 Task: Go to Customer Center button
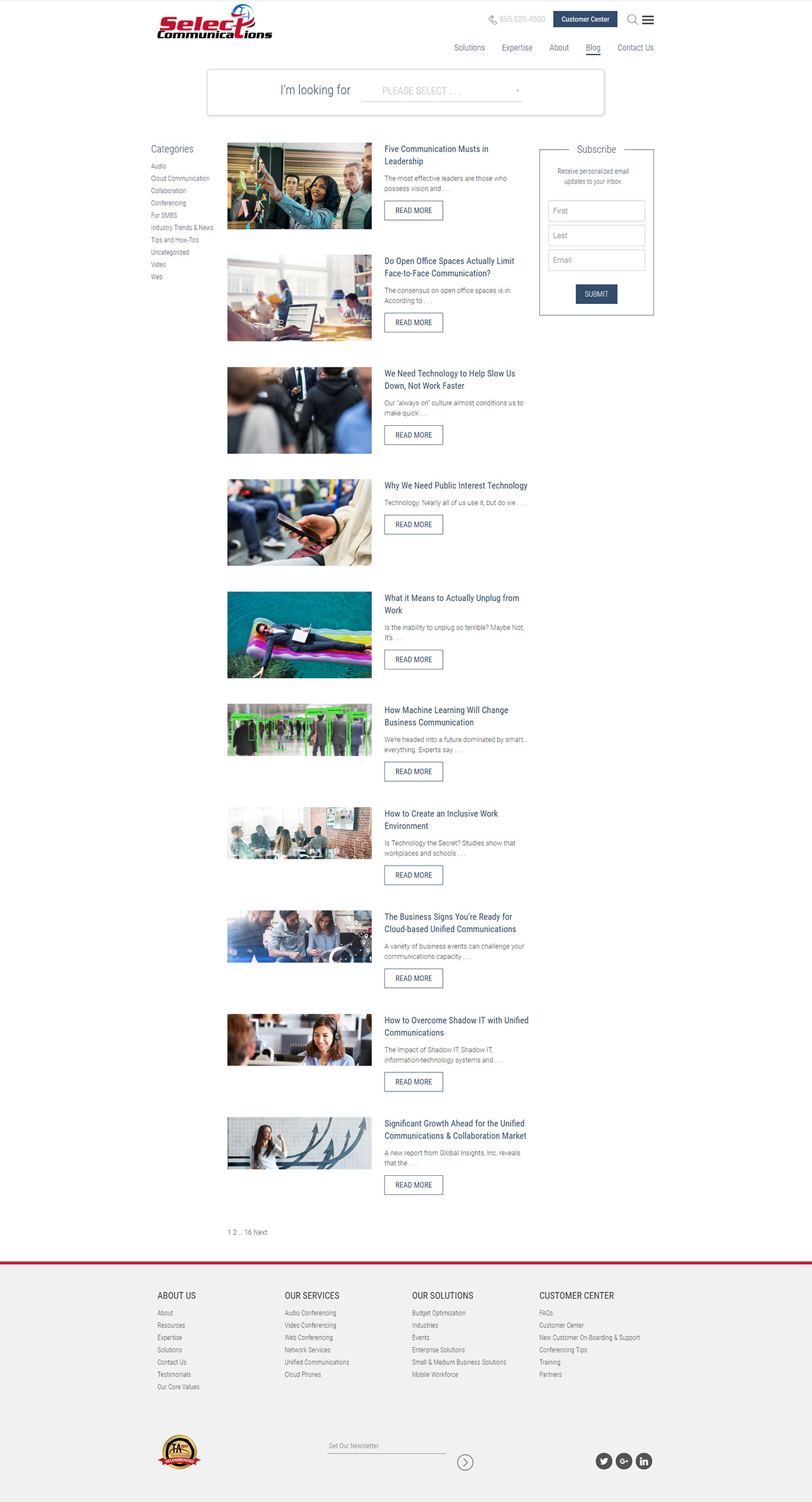click(x=585, y=20)
